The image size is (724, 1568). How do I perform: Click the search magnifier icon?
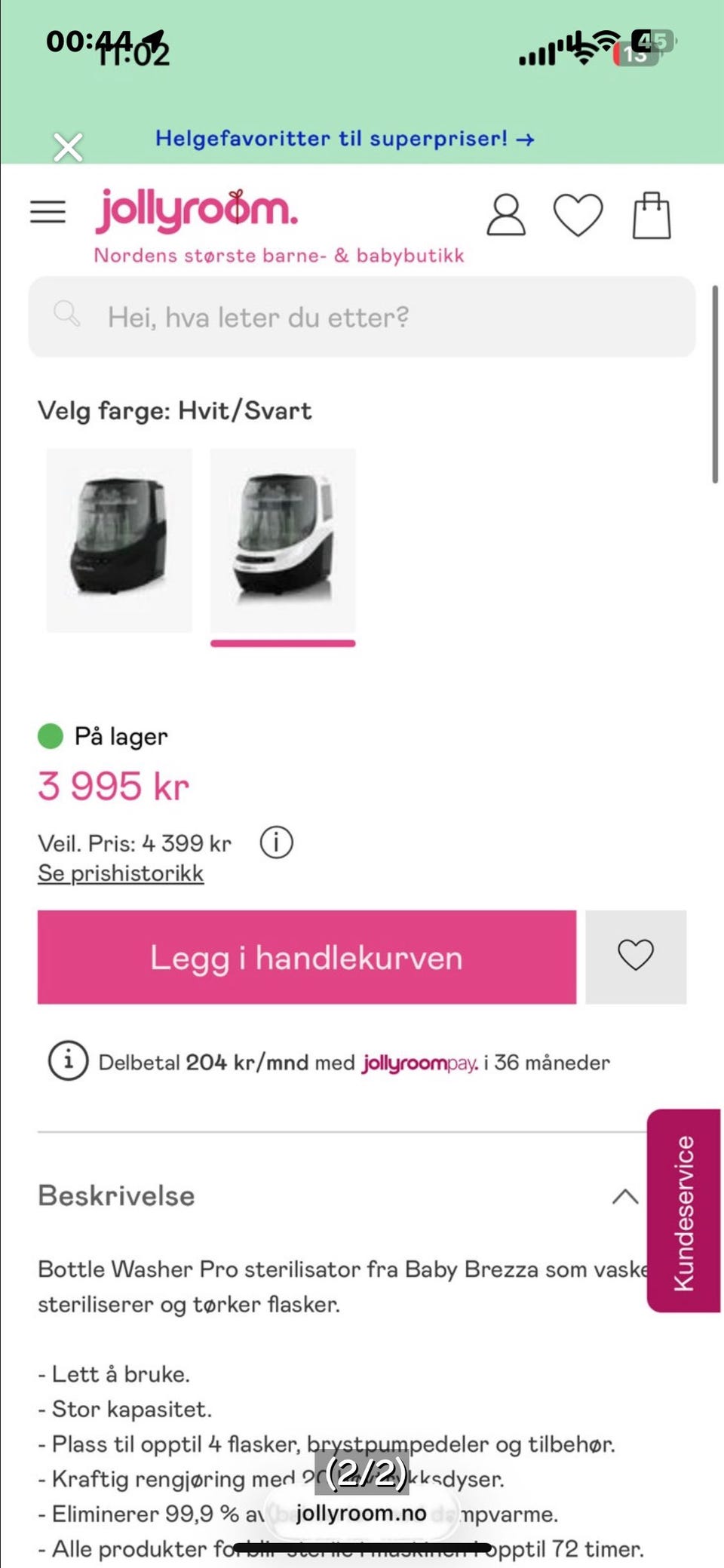(x=68, y=315)
